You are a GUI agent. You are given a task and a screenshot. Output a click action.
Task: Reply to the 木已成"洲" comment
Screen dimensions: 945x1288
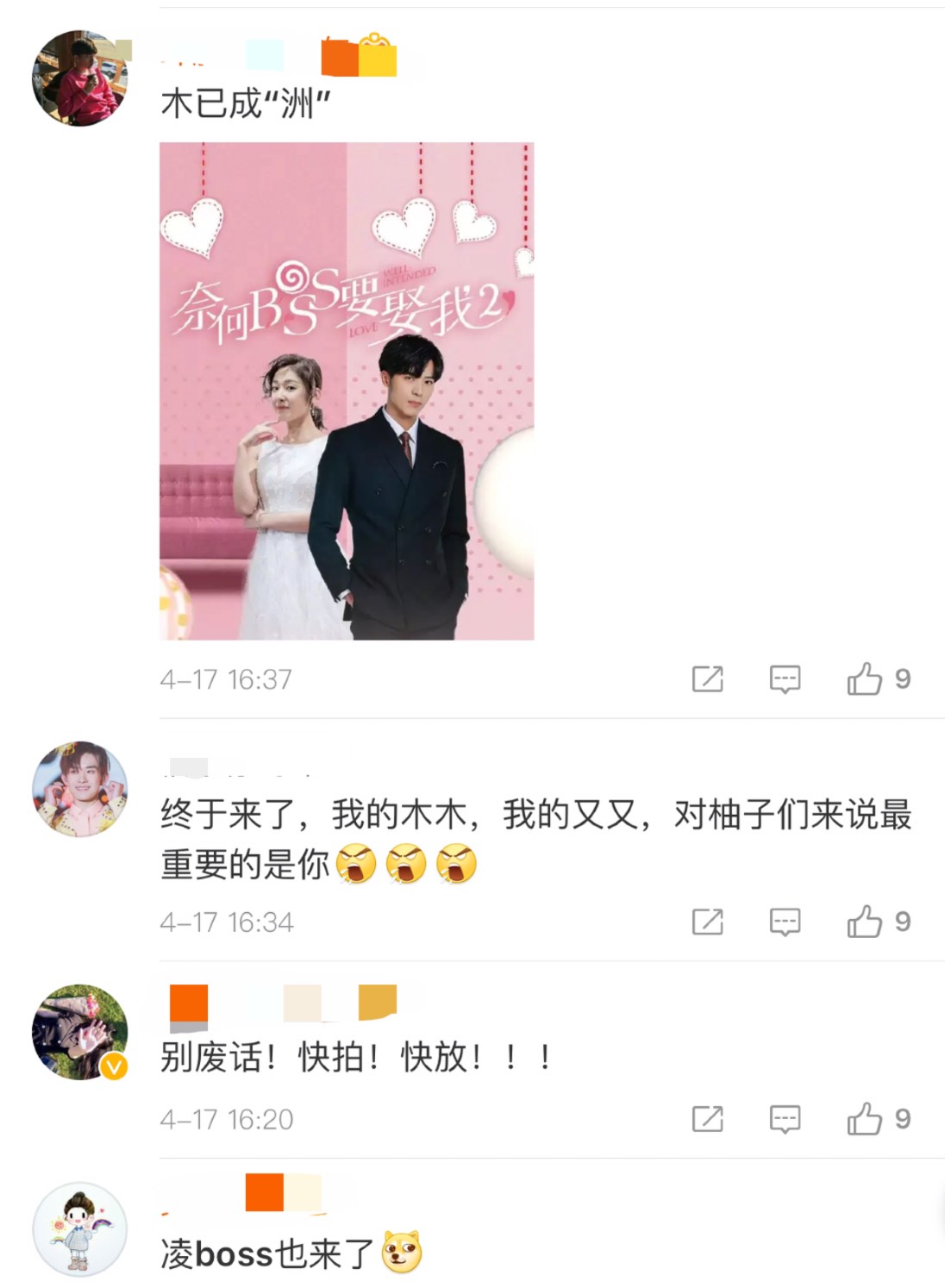coord(785,679)
